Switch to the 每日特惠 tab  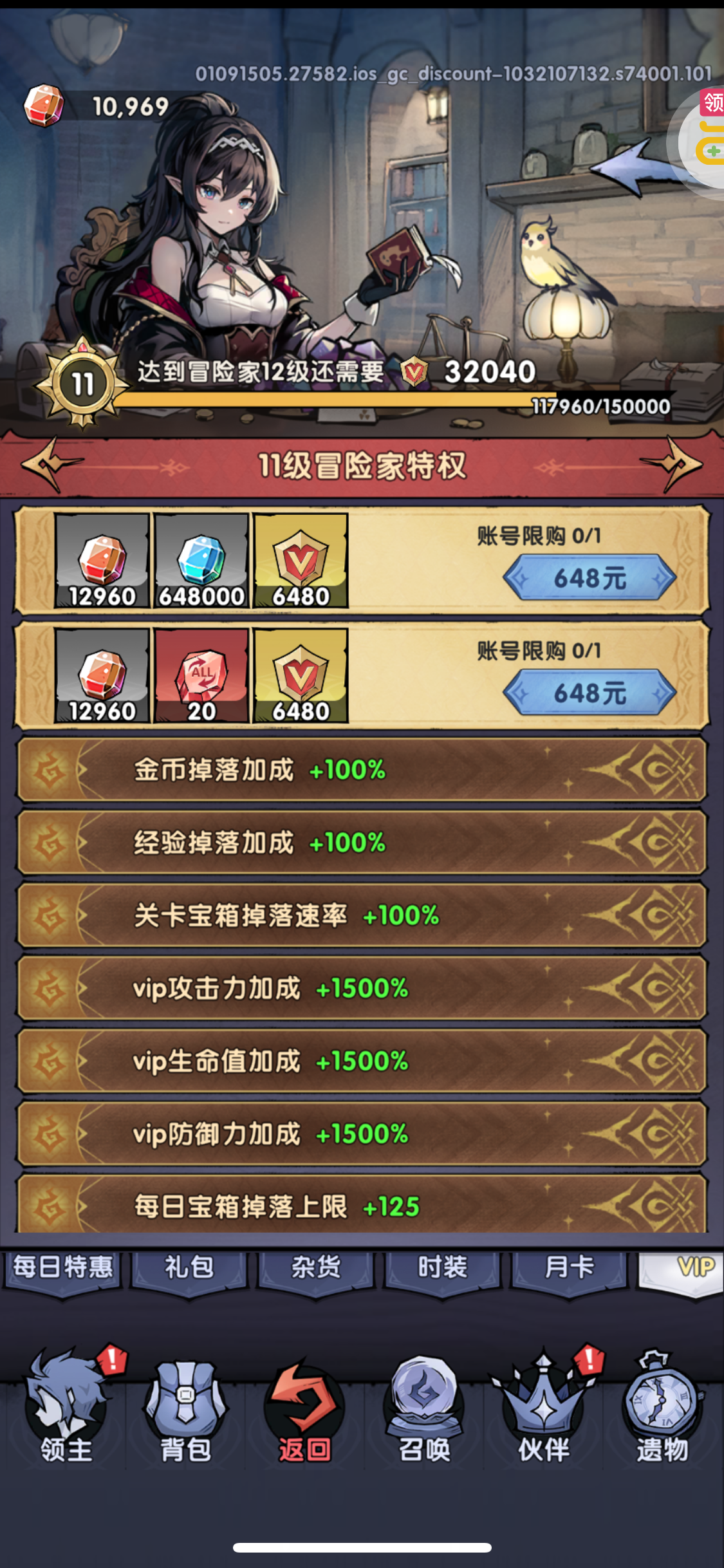click(x=62, y=1267)
